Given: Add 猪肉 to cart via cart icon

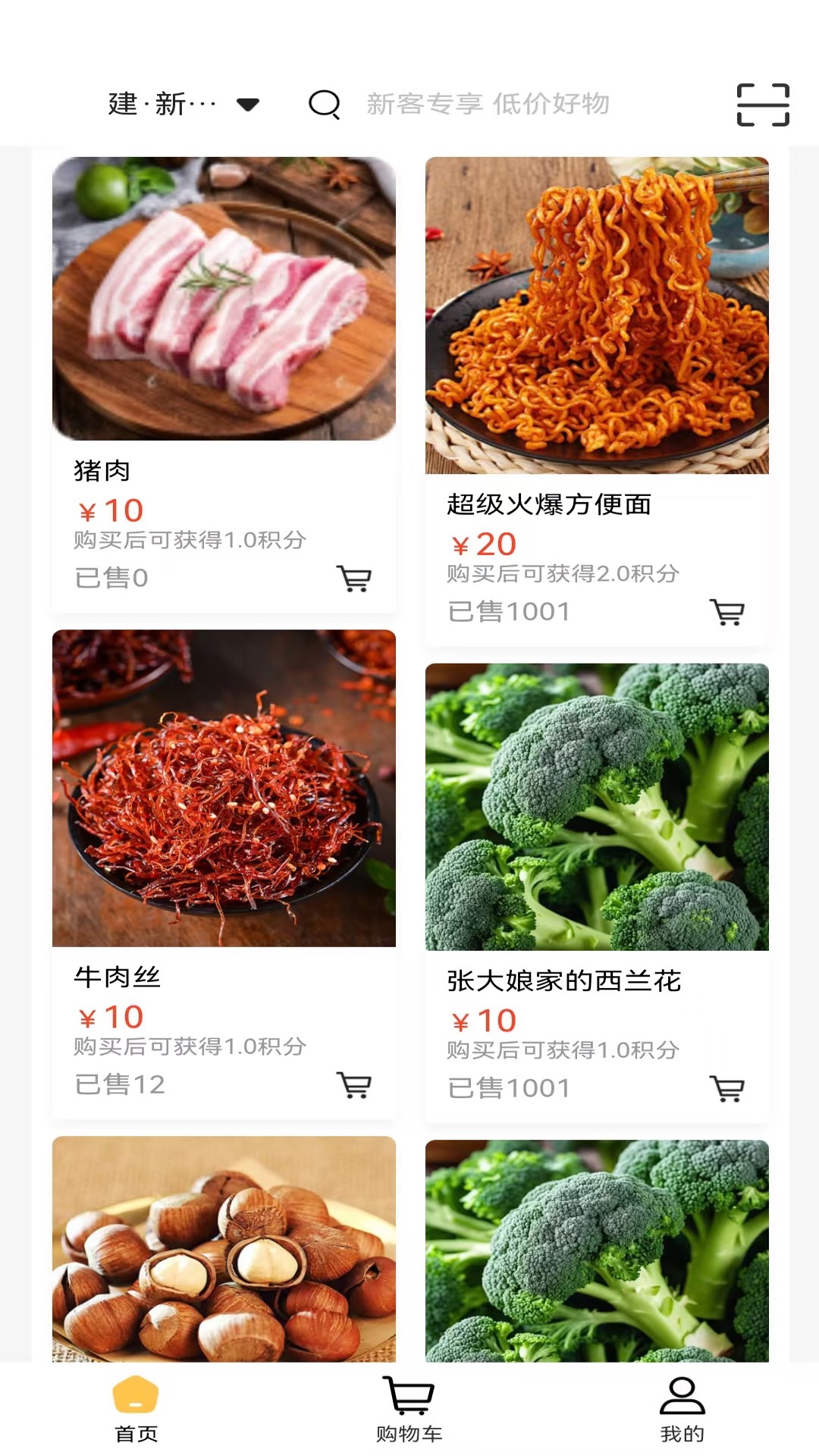Looking at the screenshot, I should (x=353, y=578).
